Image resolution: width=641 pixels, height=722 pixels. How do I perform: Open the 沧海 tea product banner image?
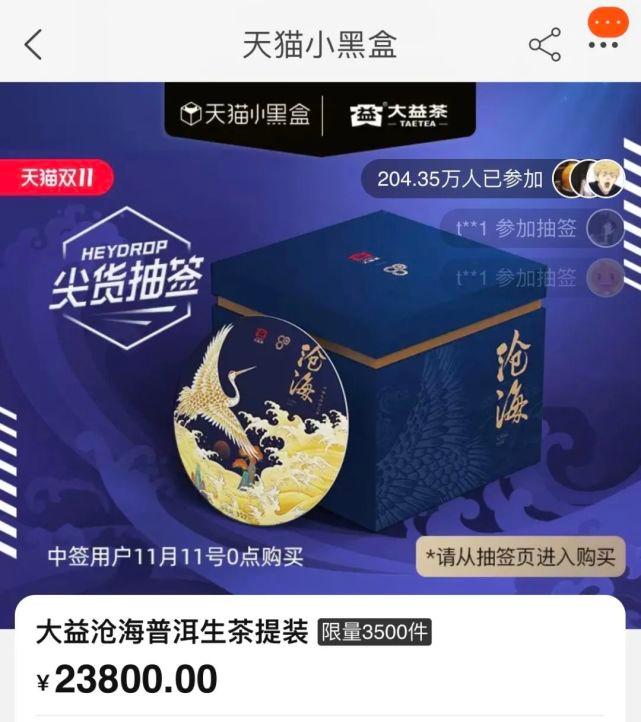pos(320,380)
